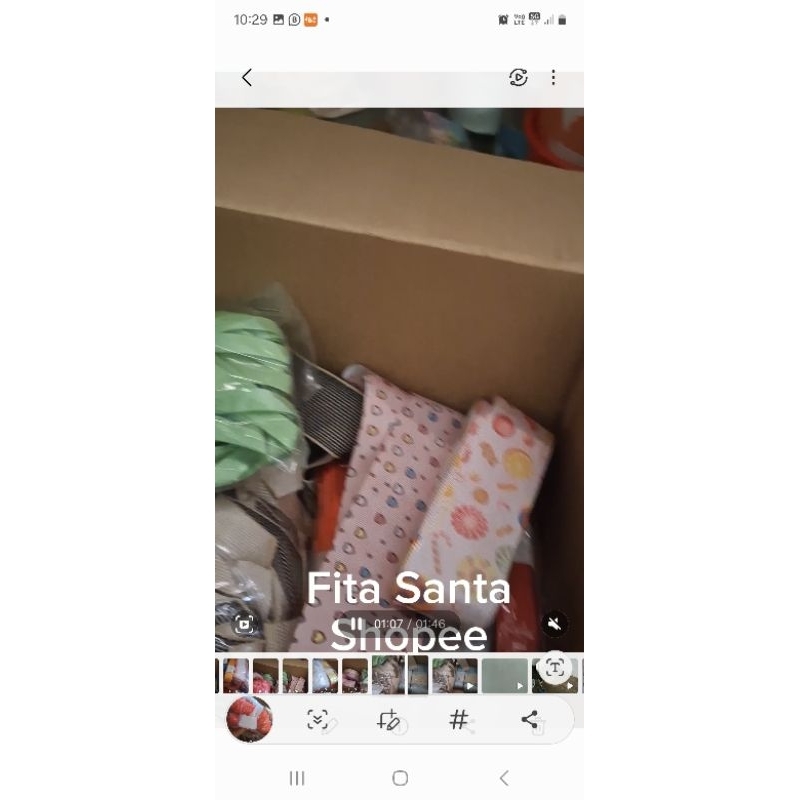Image resolution: width=800 pixels, height=800 pixels.
Task: Go back using the top-left arrow
Action: click(247, 78)
